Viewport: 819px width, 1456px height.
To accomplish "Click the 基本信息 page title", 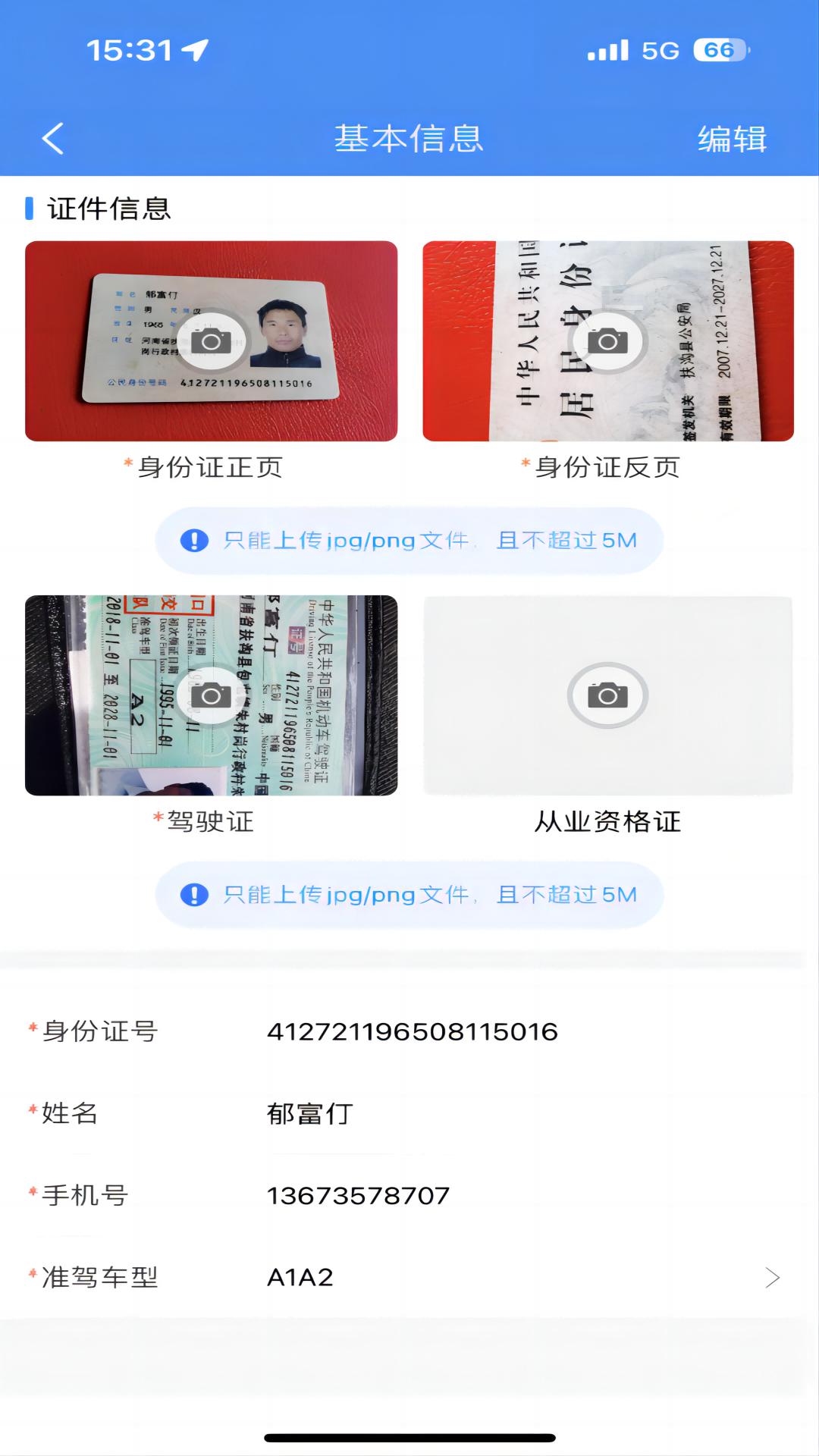I will click(x=409, y=136).
